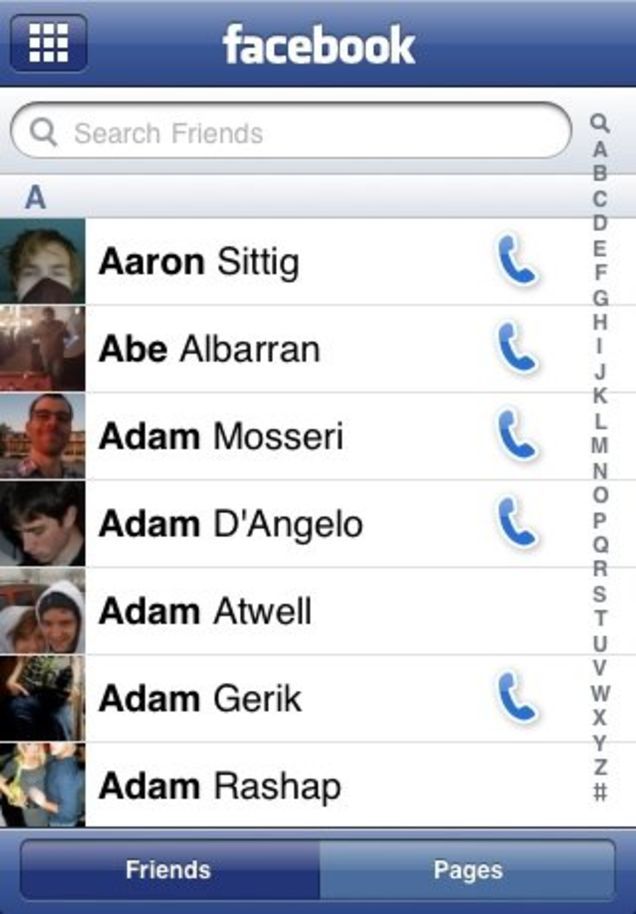Jump to letter M in index

599,445
